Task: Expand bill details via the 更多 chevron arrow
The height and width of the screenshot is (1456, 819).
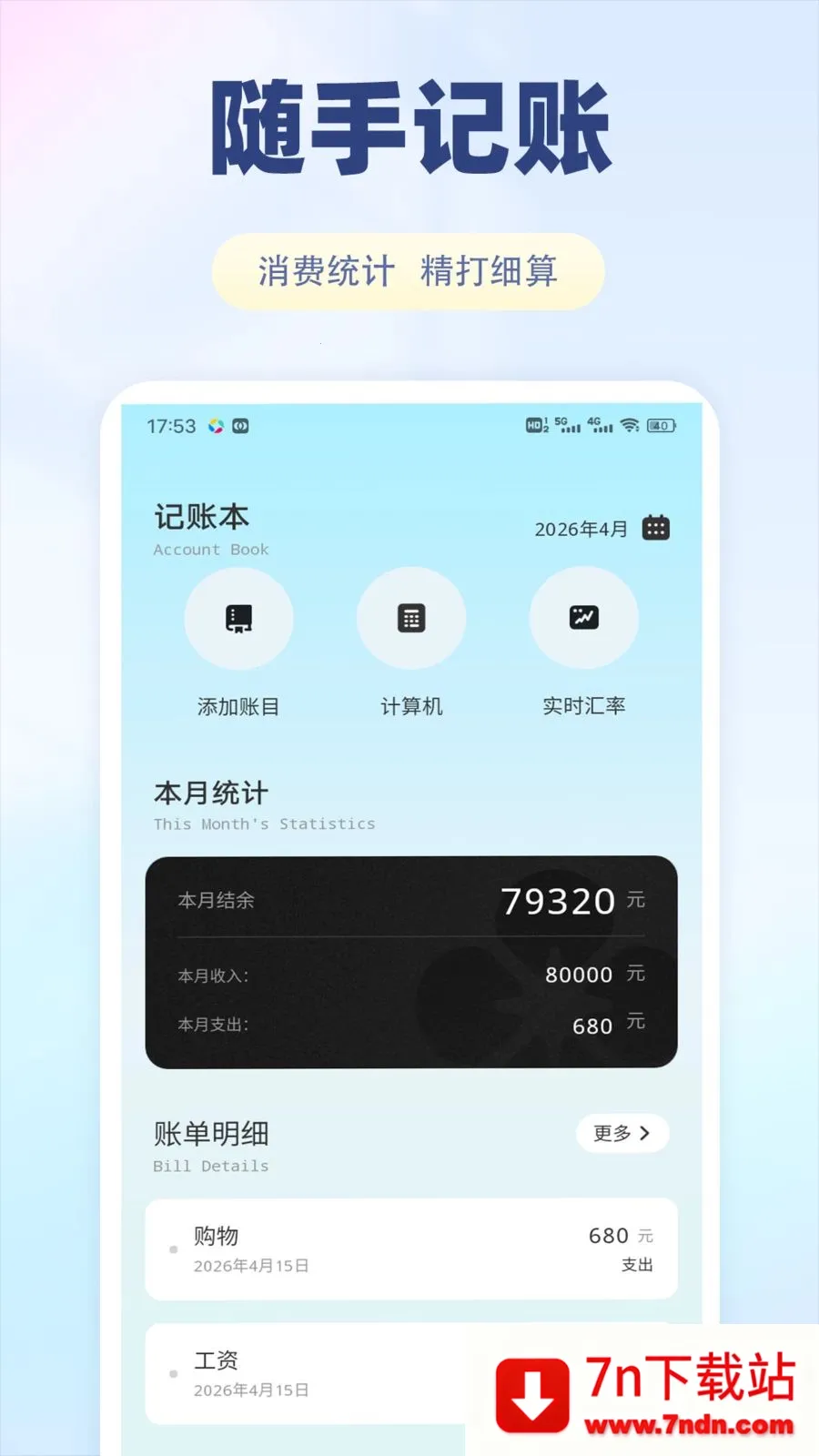Action: (x=648, y=1134)
